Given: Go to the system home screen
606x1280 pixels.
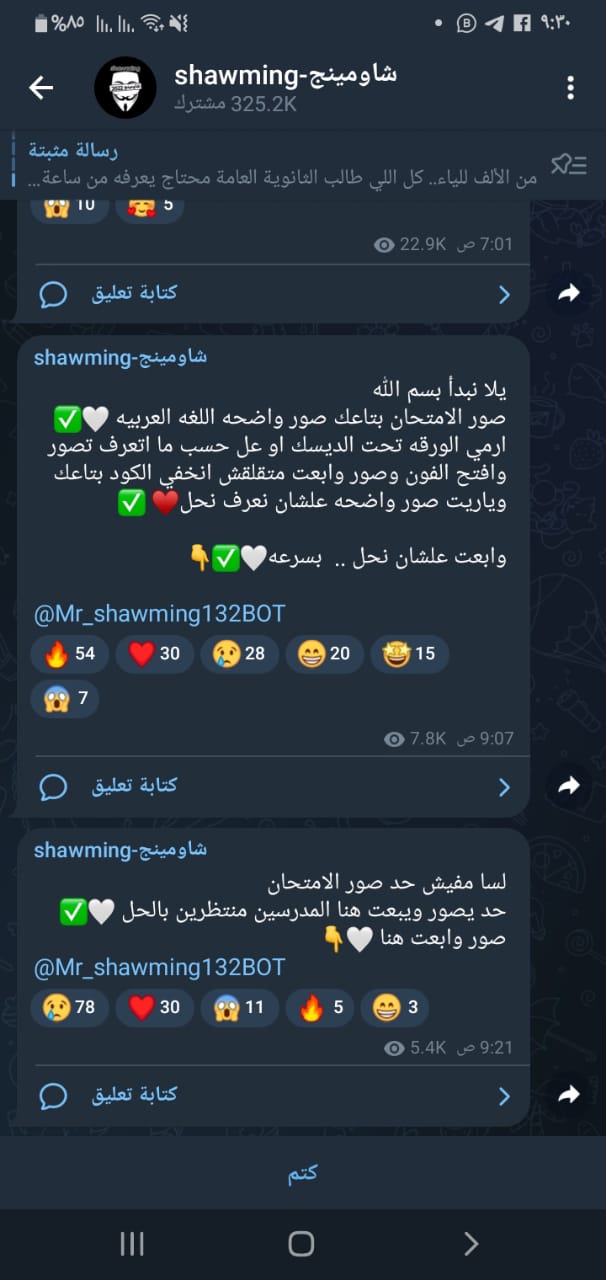Looking at the screenshot, I should point(301,1244).
